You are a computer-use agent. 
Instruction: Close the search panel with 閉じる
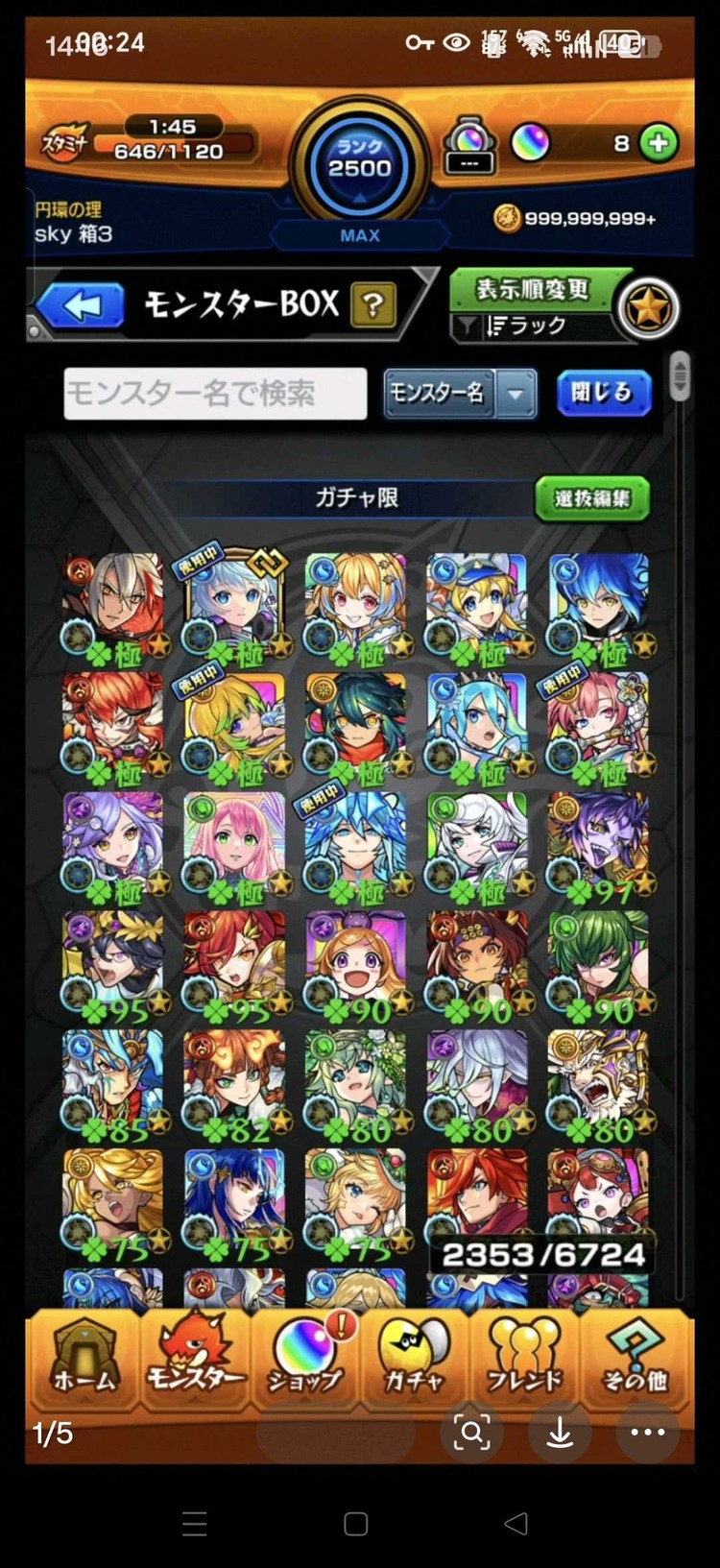604,393
